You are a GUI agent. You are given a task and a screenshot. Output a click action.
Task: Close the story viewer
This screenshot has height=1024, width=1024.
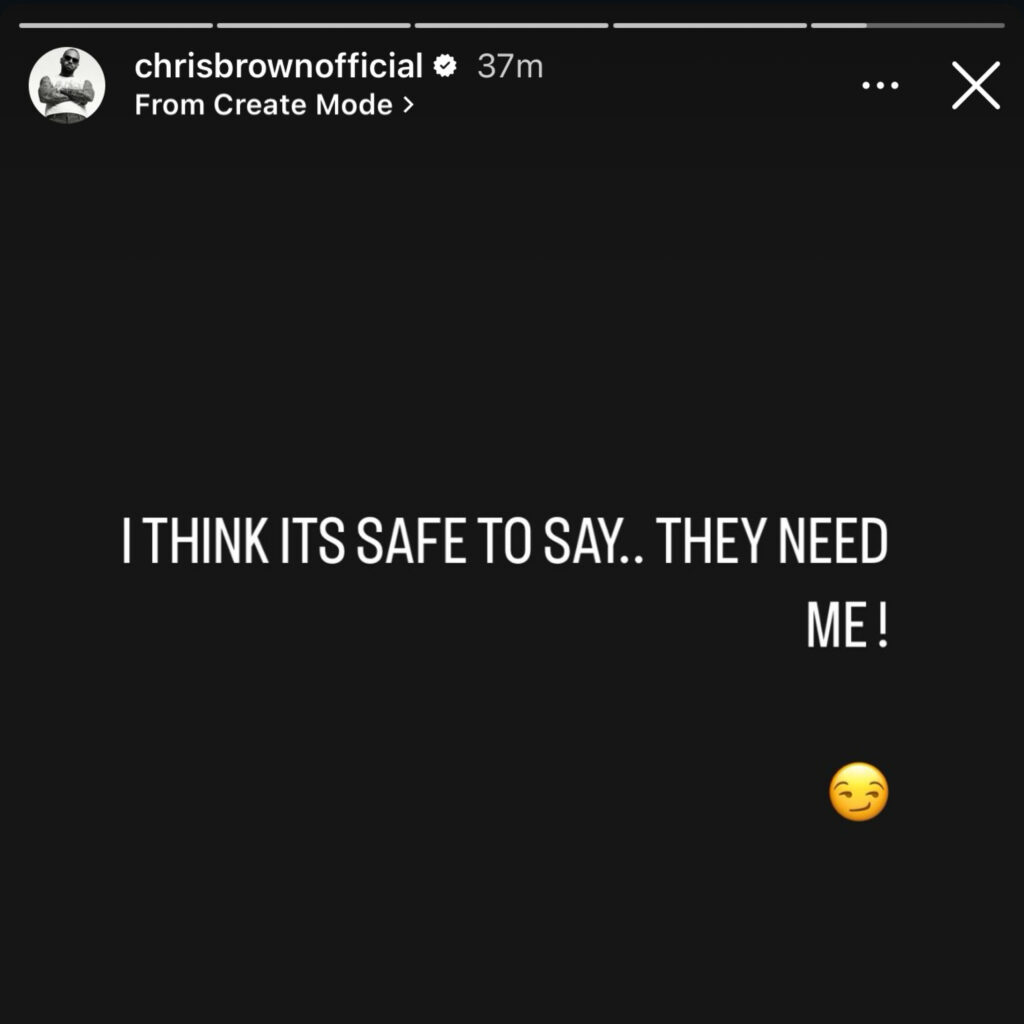click(x=975, y=85)
